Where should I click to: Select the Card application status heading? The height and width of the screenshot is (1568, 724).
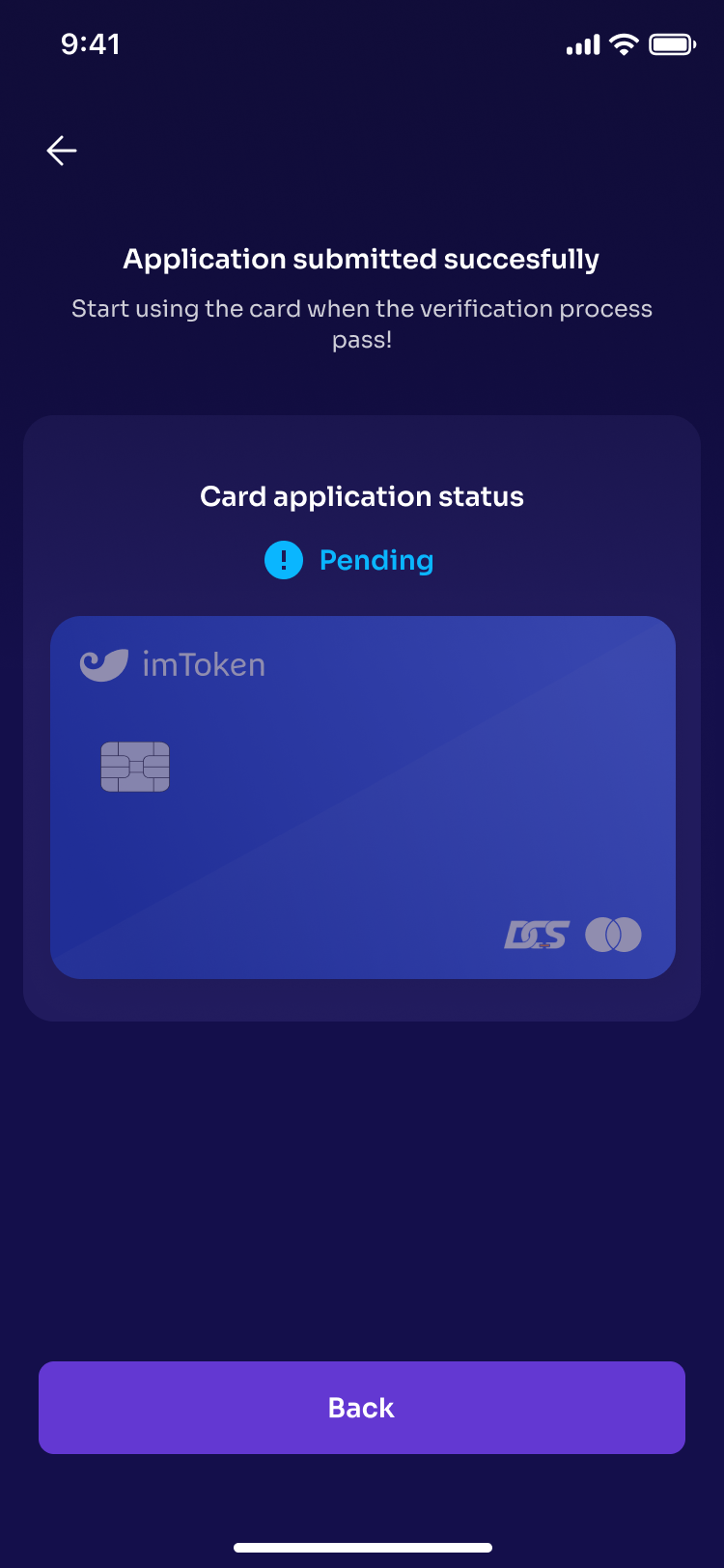point(361,496)
